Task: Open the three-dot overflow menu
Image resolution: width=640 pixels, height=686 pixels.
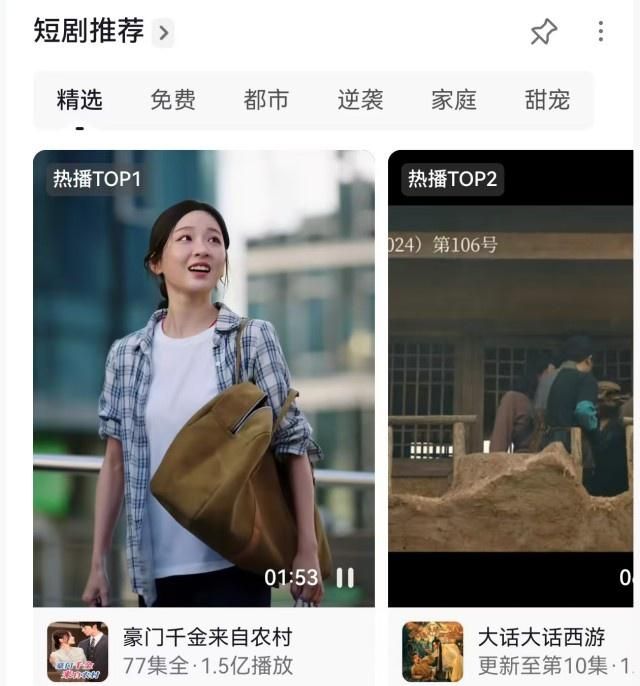Action: click(x=600, y=31)
